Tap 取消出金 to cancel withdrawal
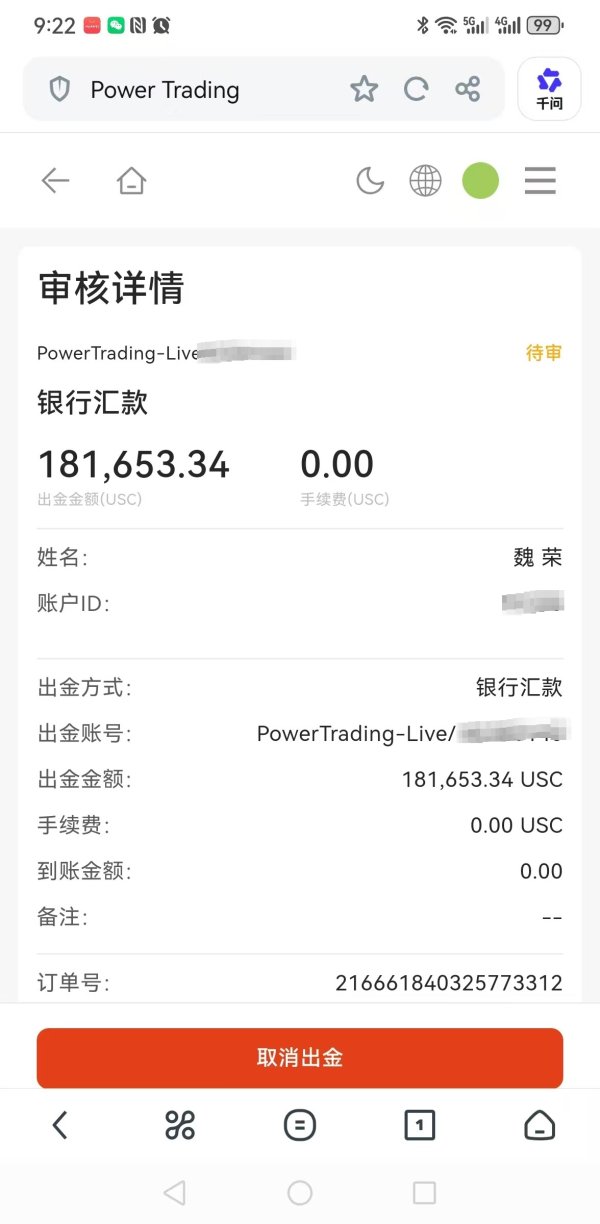The image size is (600, 1224). (300, 1058)
